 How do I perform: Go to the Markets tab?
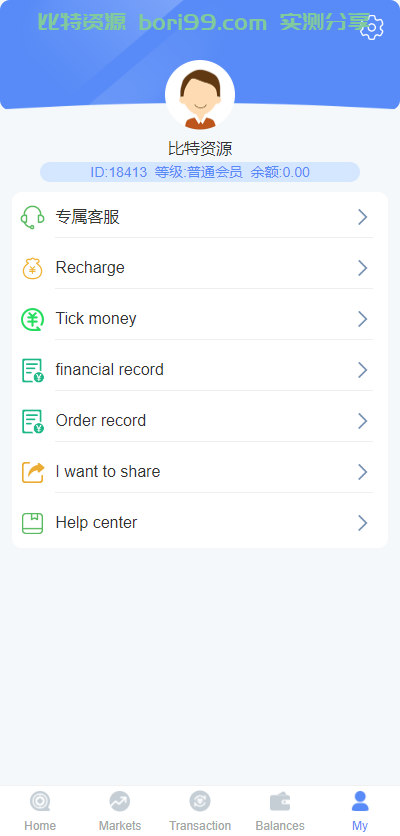click(x=120, y=811)
